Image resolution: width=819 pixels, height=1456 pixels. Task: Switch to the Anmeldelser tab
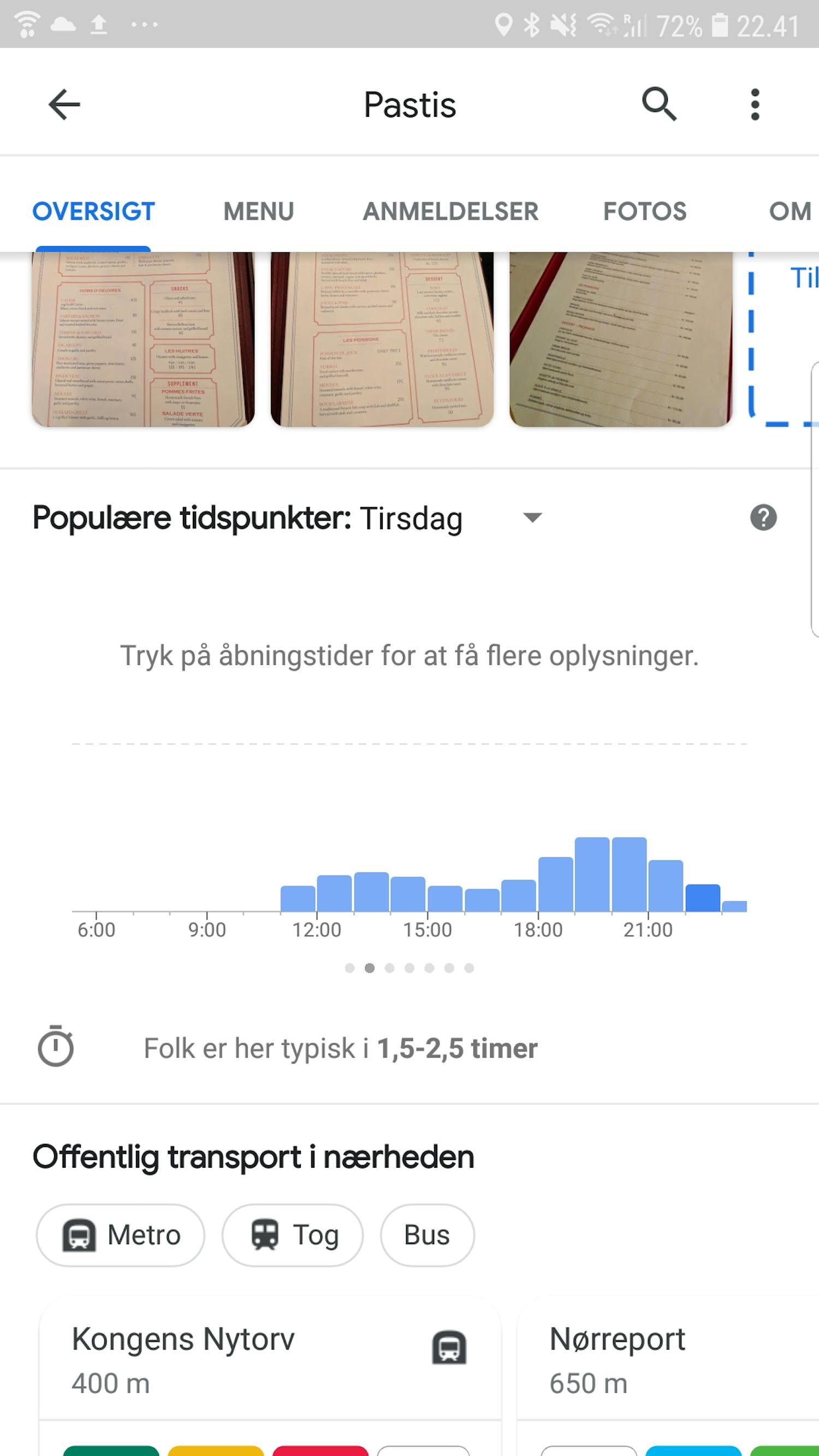point(450,211)
